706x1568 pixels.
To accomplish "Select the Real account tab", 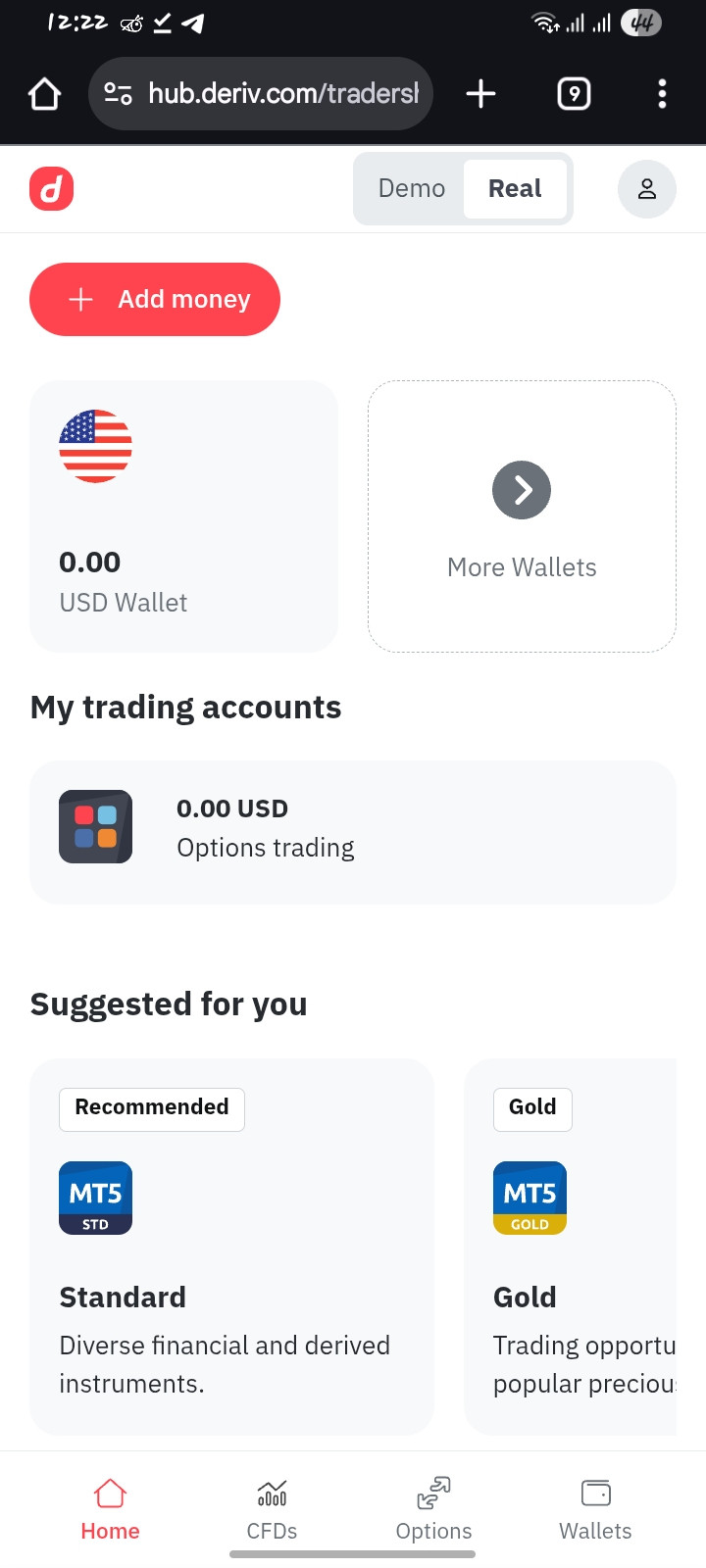I will 515,189.
